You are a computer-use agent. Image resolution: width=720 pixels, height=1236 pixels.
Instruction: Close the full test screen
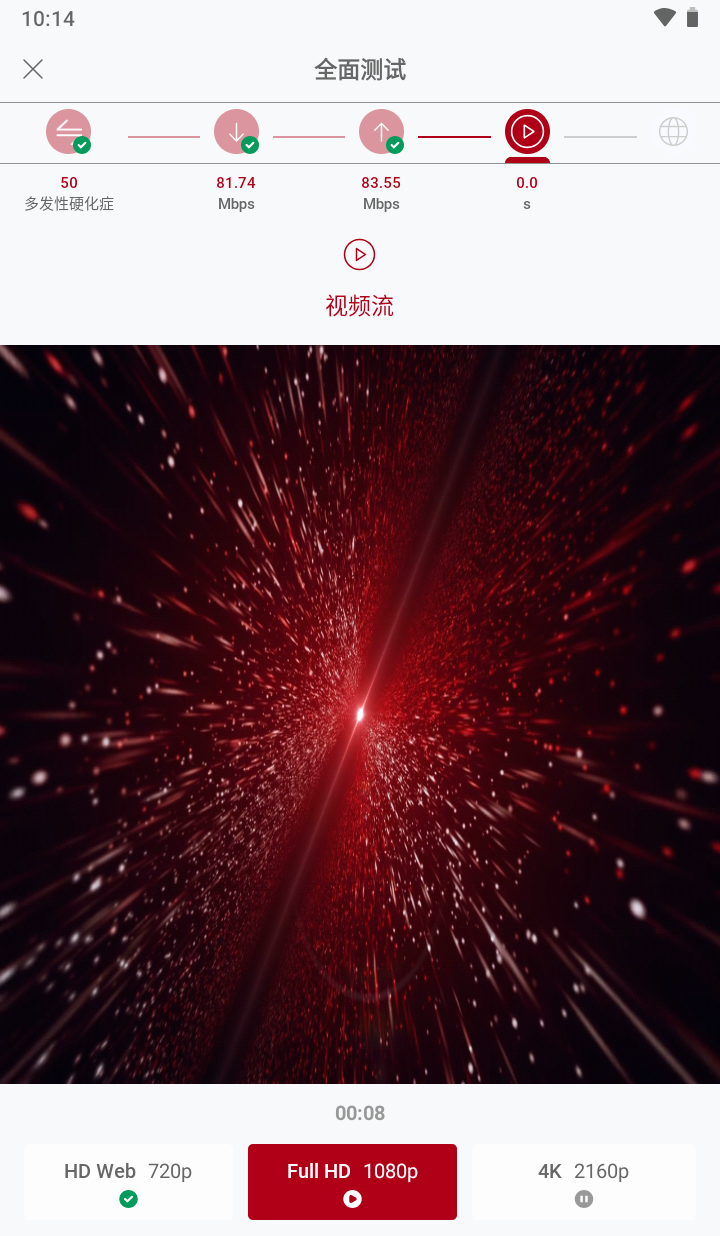coord(33,69)
